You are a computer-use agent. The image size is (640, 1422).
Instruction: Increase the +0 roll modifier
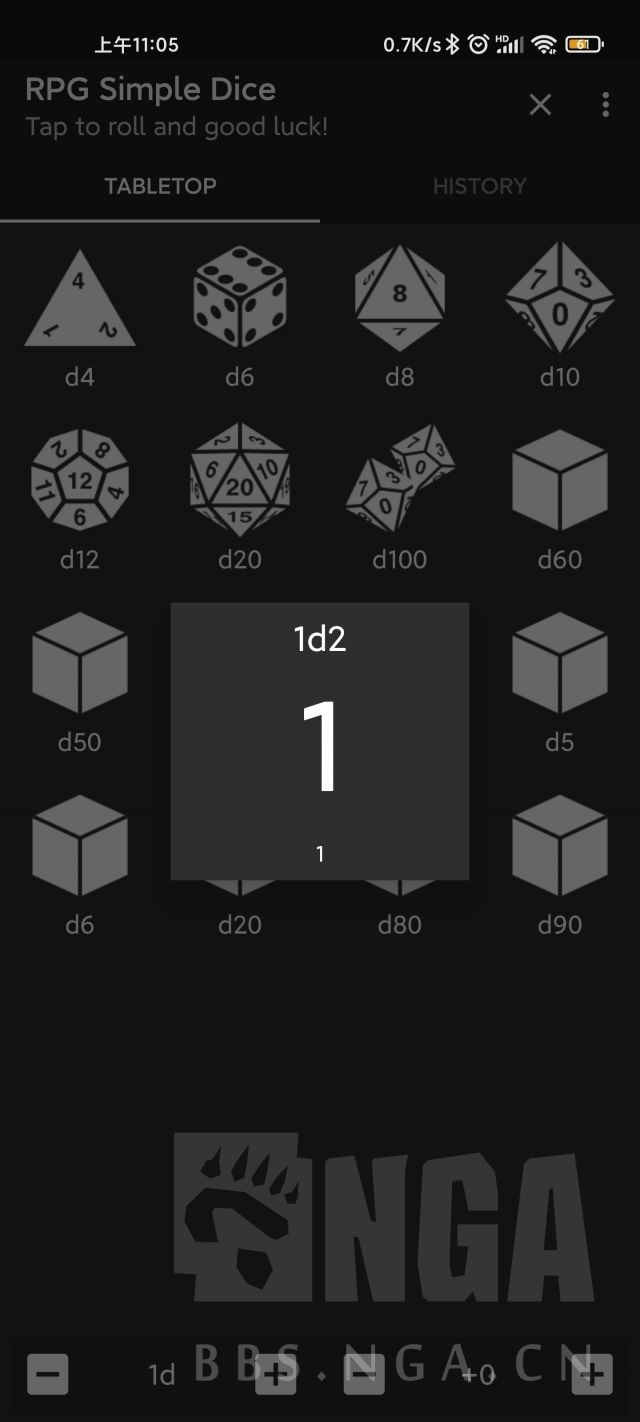click(592, 1374)
